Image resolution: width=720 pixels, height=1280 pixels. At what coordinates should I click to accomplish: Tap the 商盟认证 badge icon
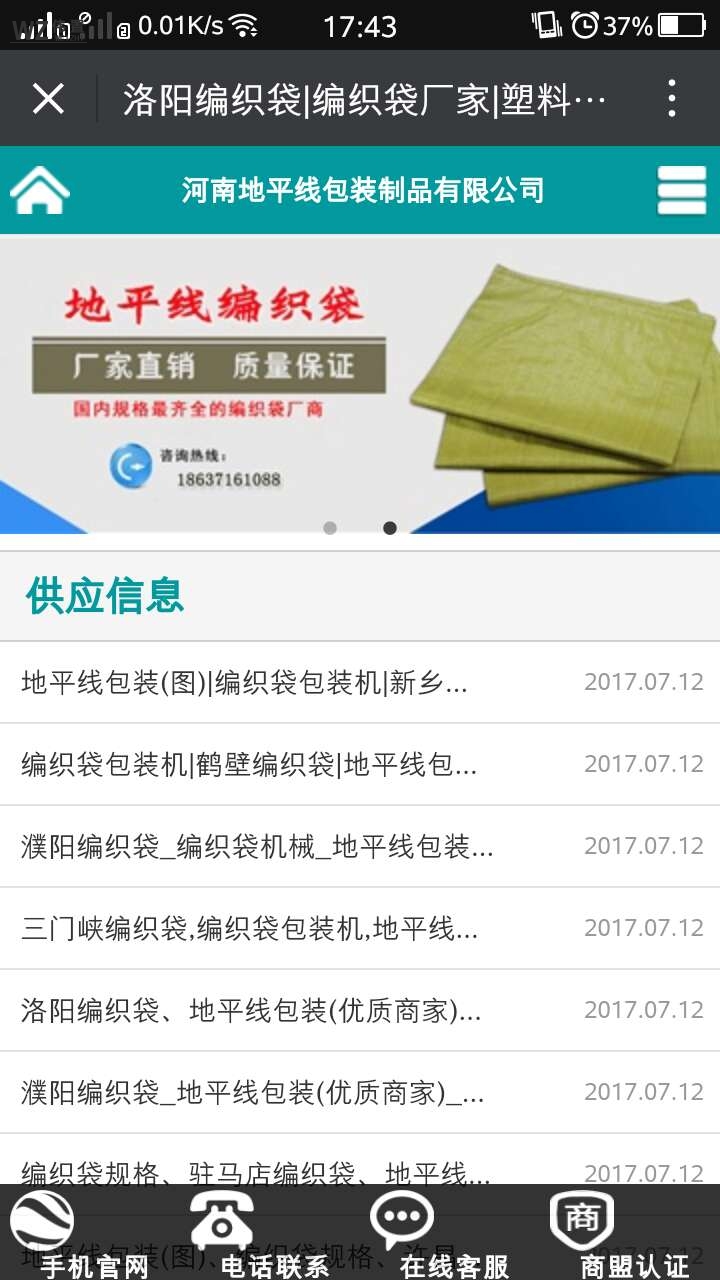click(581, 1220)
